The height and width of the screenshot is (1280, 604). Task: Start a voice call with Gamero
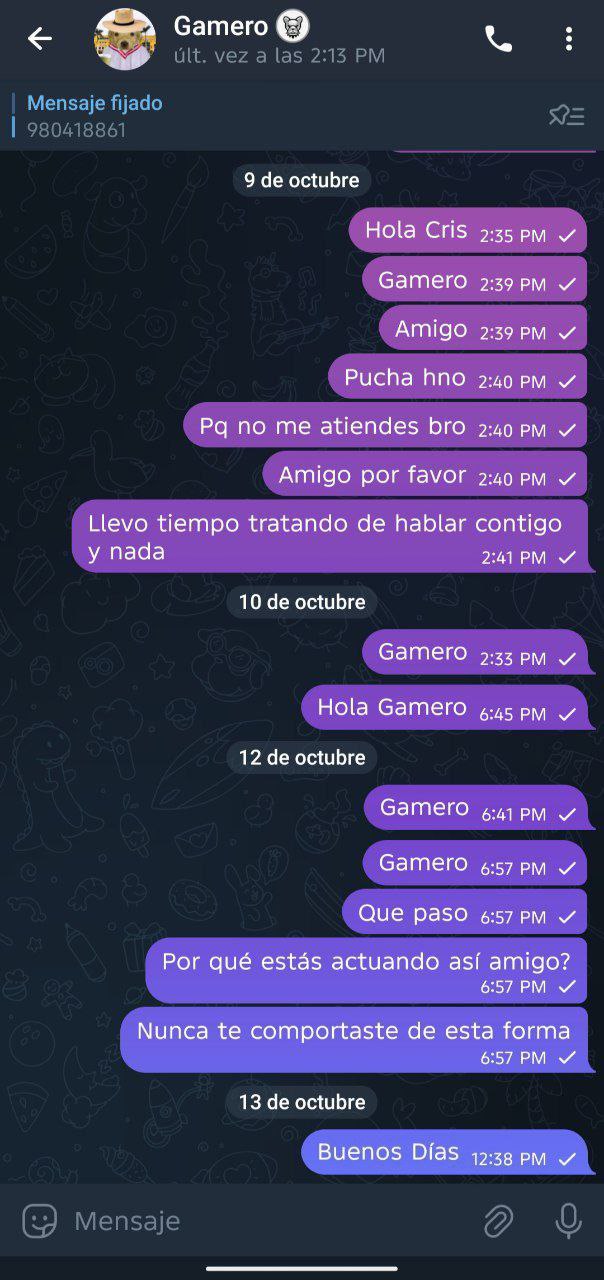click(x=498, y=39)
